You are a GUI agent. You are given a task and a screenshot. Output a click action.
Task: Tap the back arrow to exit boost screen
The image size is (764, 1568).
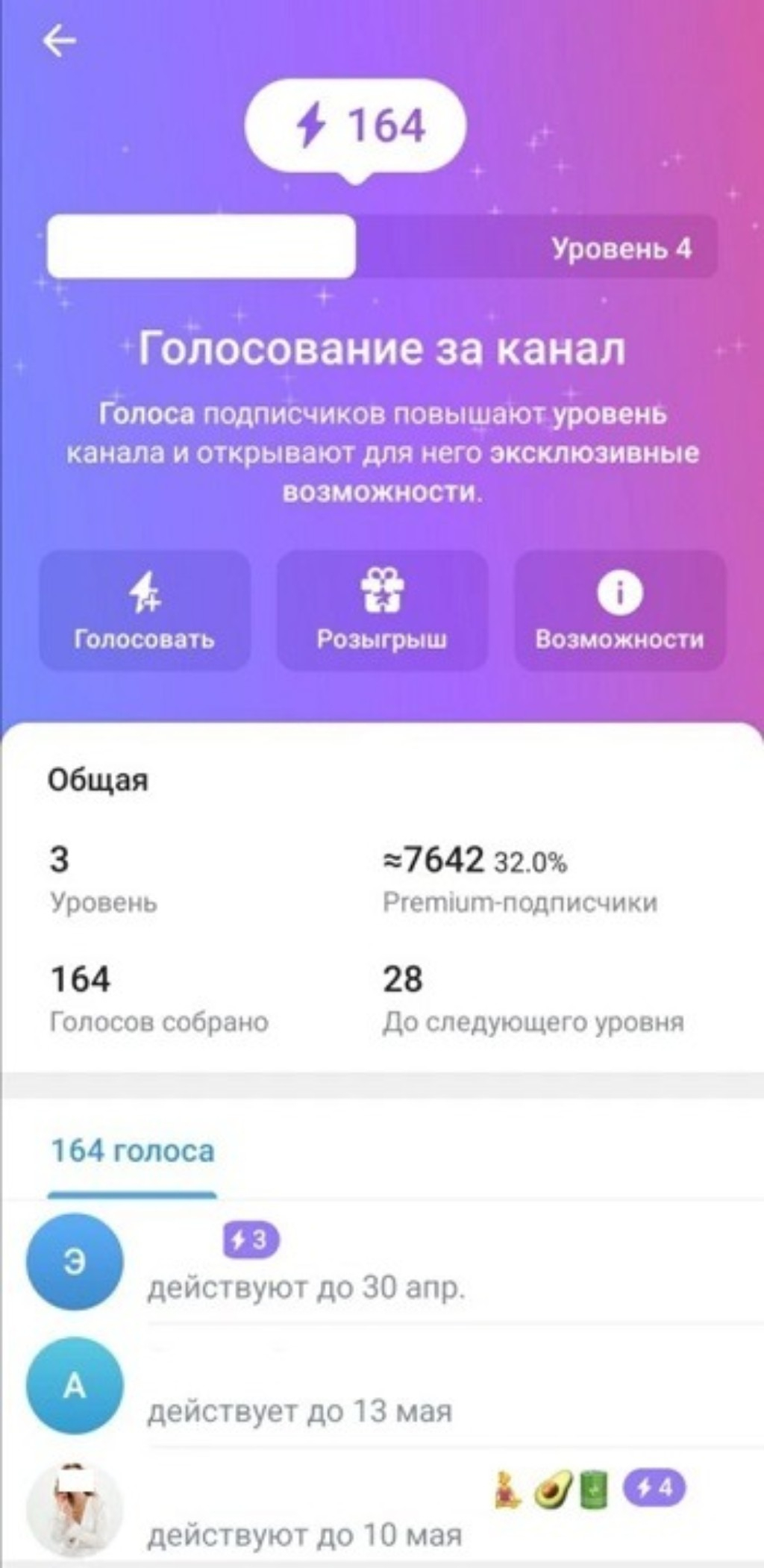coord(58,40)
